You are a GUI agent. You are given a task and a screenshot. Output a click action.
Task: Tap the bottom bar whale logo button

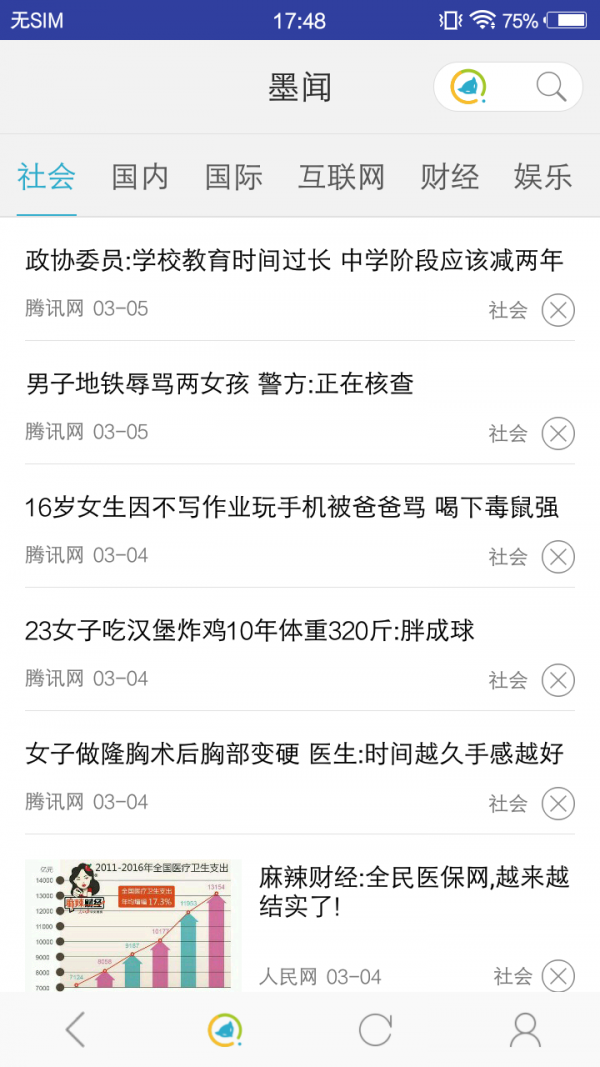coord(226,1030)
